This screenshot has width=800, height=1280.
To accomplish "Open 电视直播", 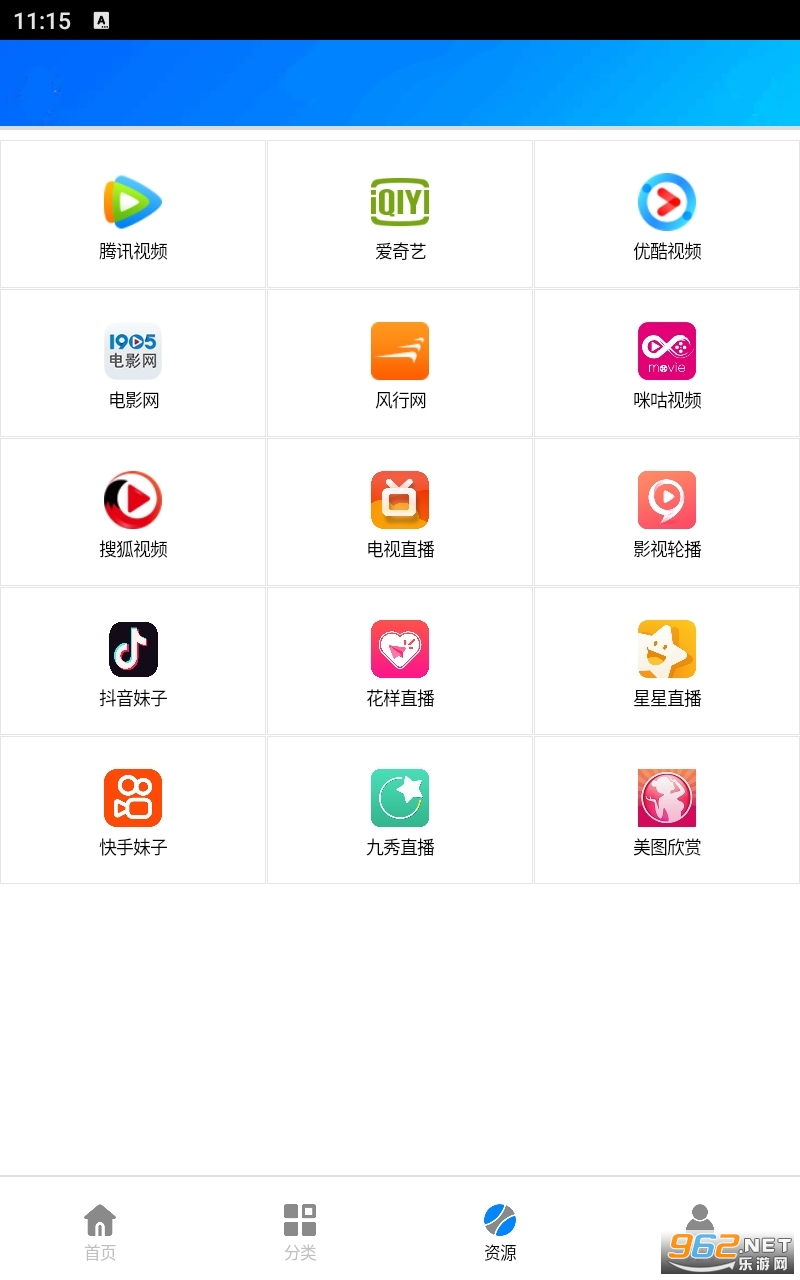I will (x=400, y=512).
